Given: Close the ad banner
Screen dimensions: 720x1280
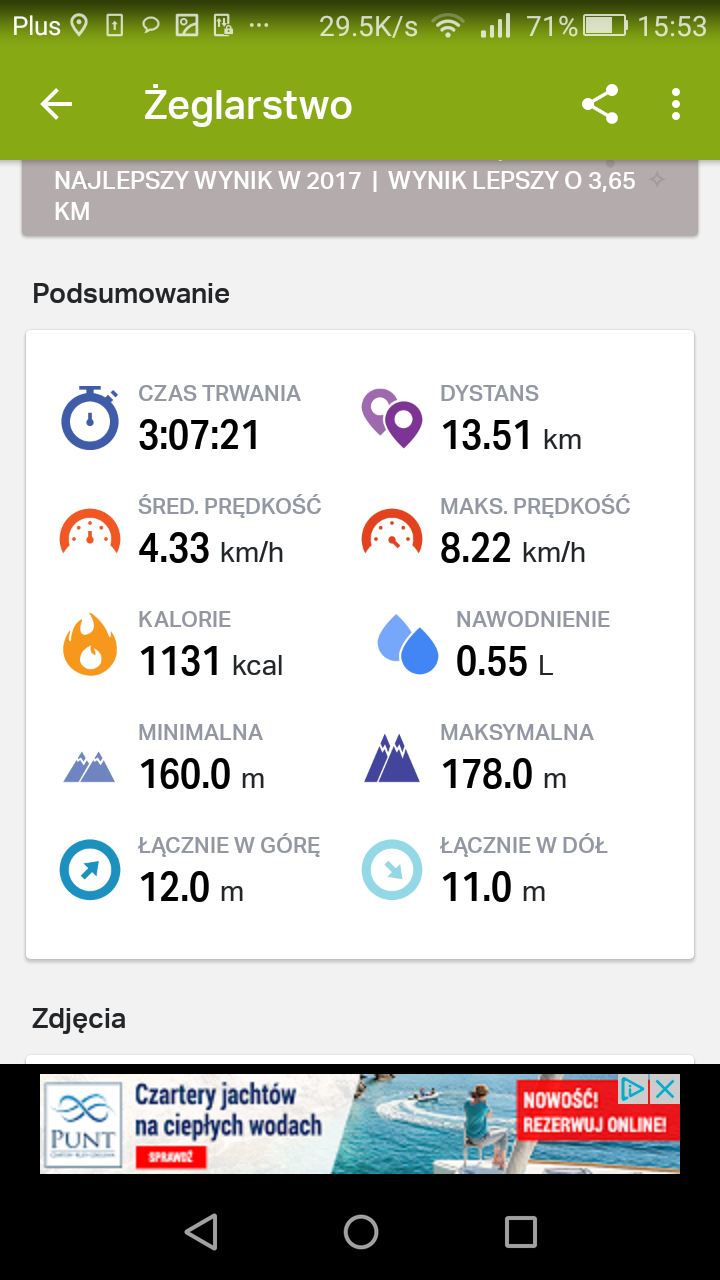Looking at the screenshot, I should pyautogui.click(x=665, y=1089).
